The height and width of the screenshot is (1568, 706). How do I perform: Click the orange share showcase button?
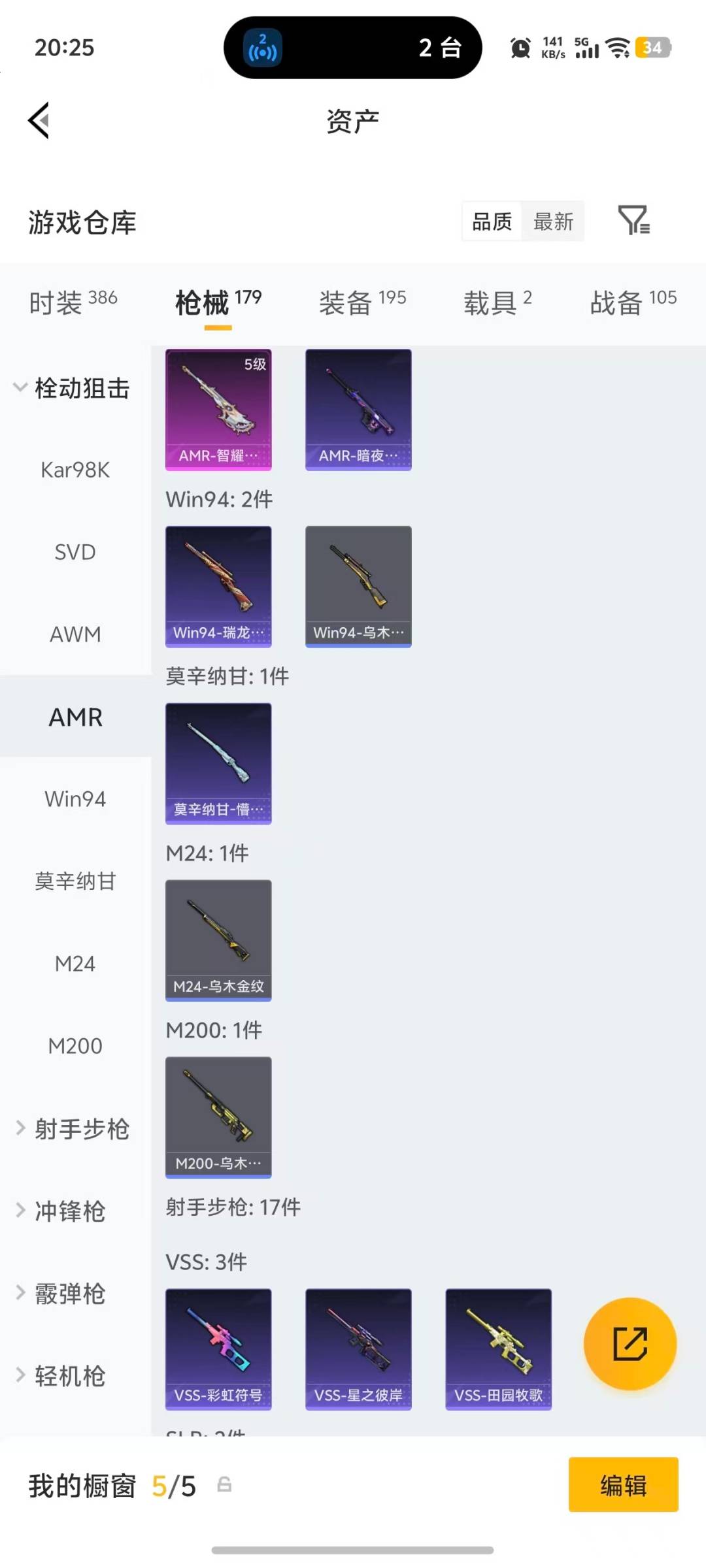click(630, 1343)
